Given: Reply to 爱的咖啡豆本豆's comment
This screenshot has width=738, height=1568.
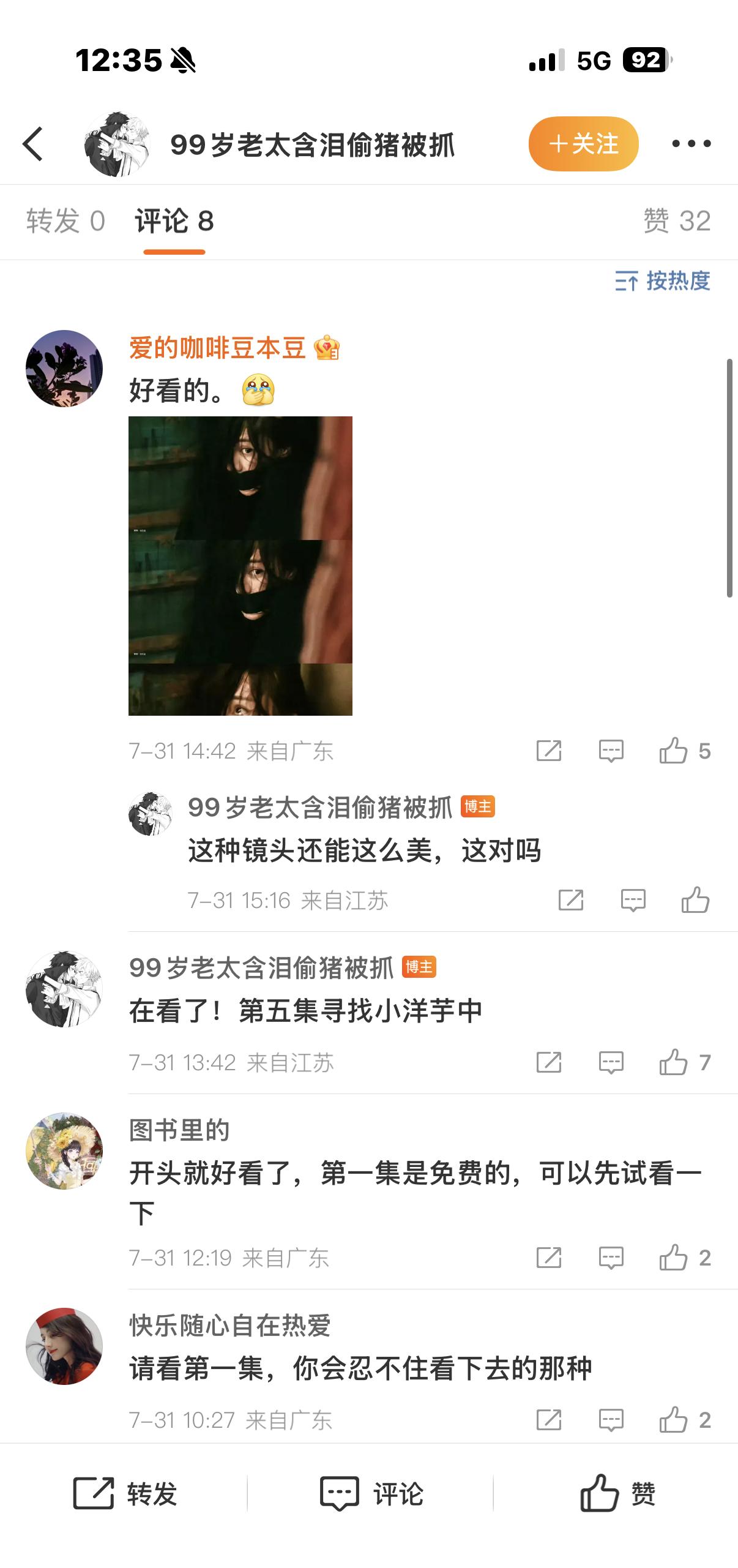Looking at the screenshot, I should click(x=611, y=751).
